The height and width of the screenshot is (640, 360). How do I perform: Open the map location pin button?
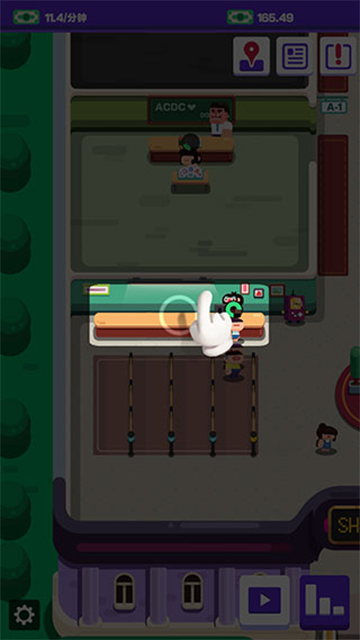(251, 56)
